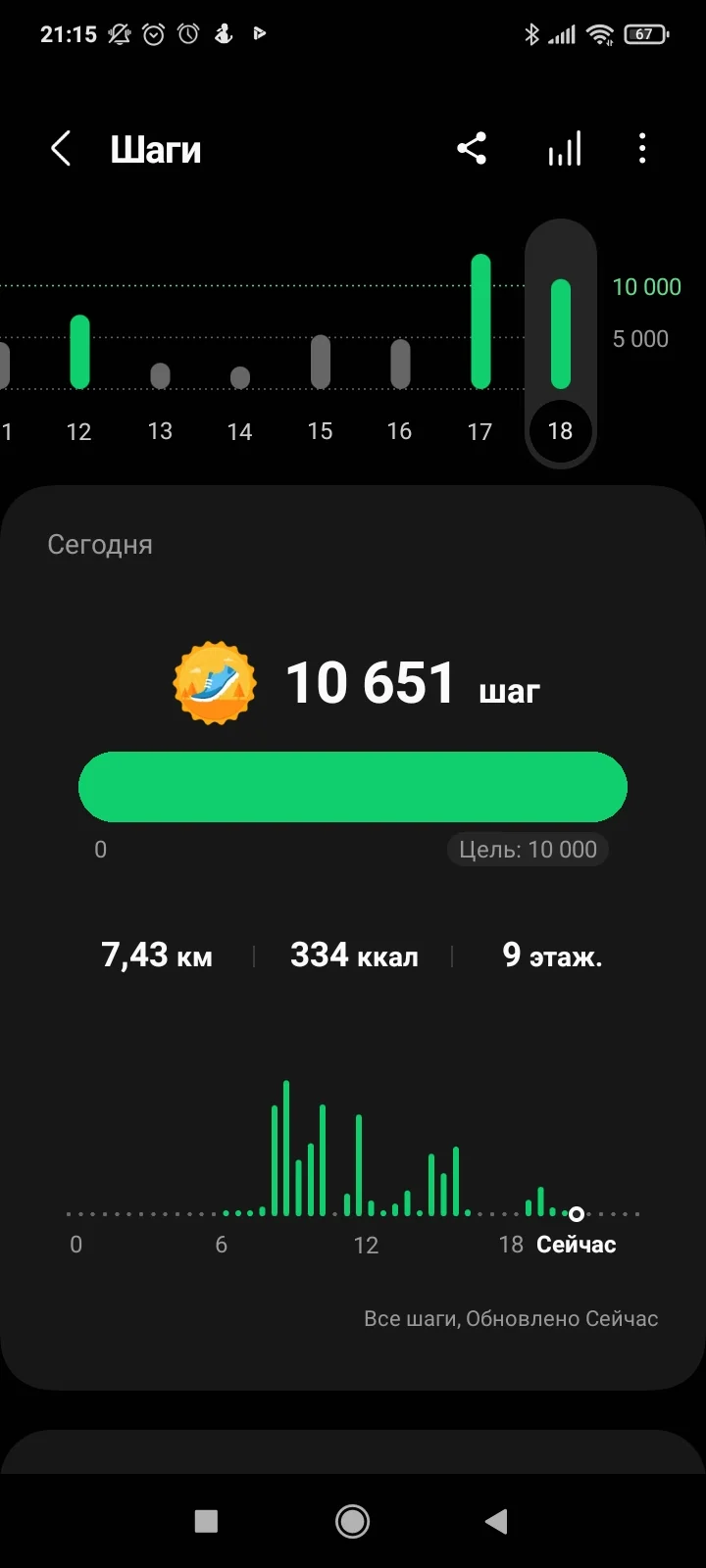The width and height of the screenshot is (706, 1568).
Task: Select day 17 in the steps chart
Action: pos(480,323)
